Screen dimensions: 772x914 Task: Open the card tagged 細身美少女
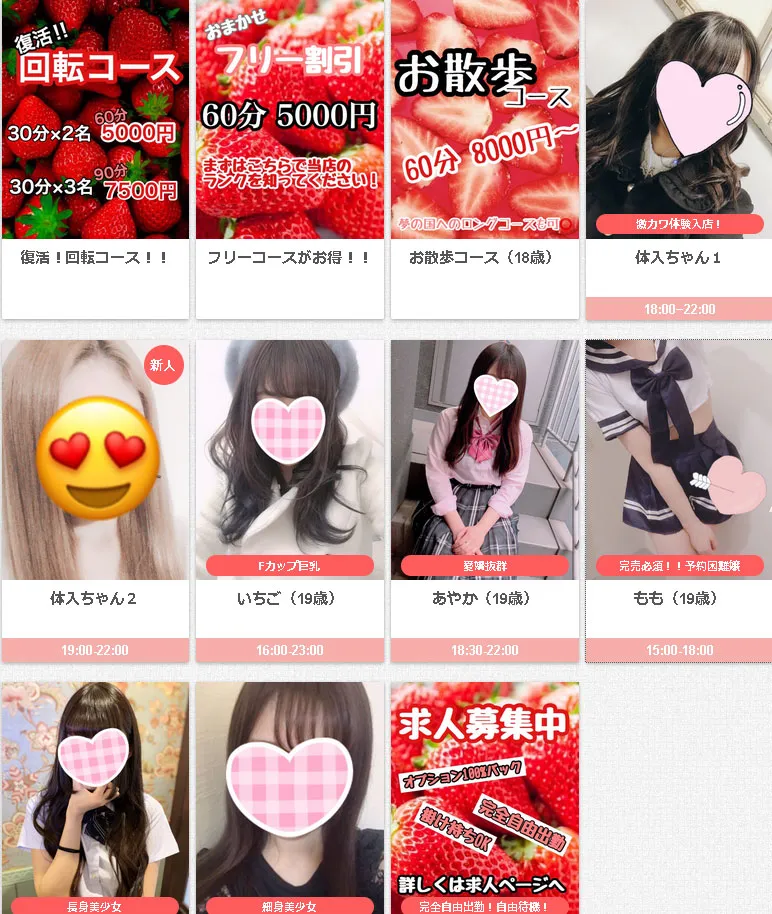click(289, 800)
